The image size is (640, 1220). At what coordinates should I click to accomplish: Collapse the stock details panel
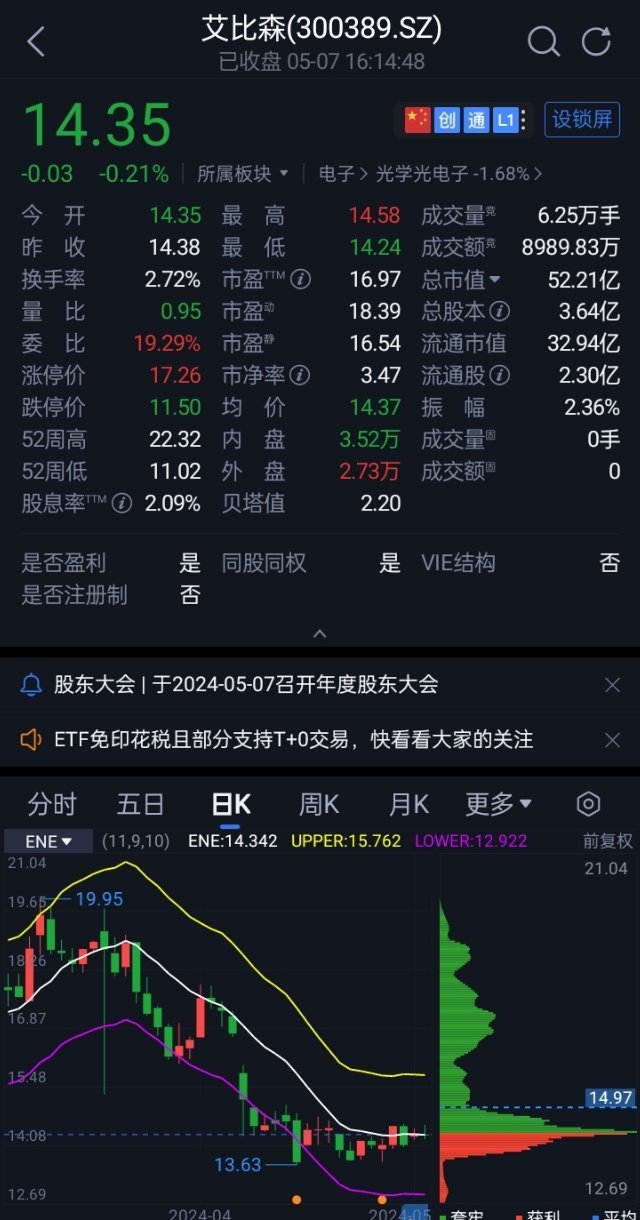(320, 633)
